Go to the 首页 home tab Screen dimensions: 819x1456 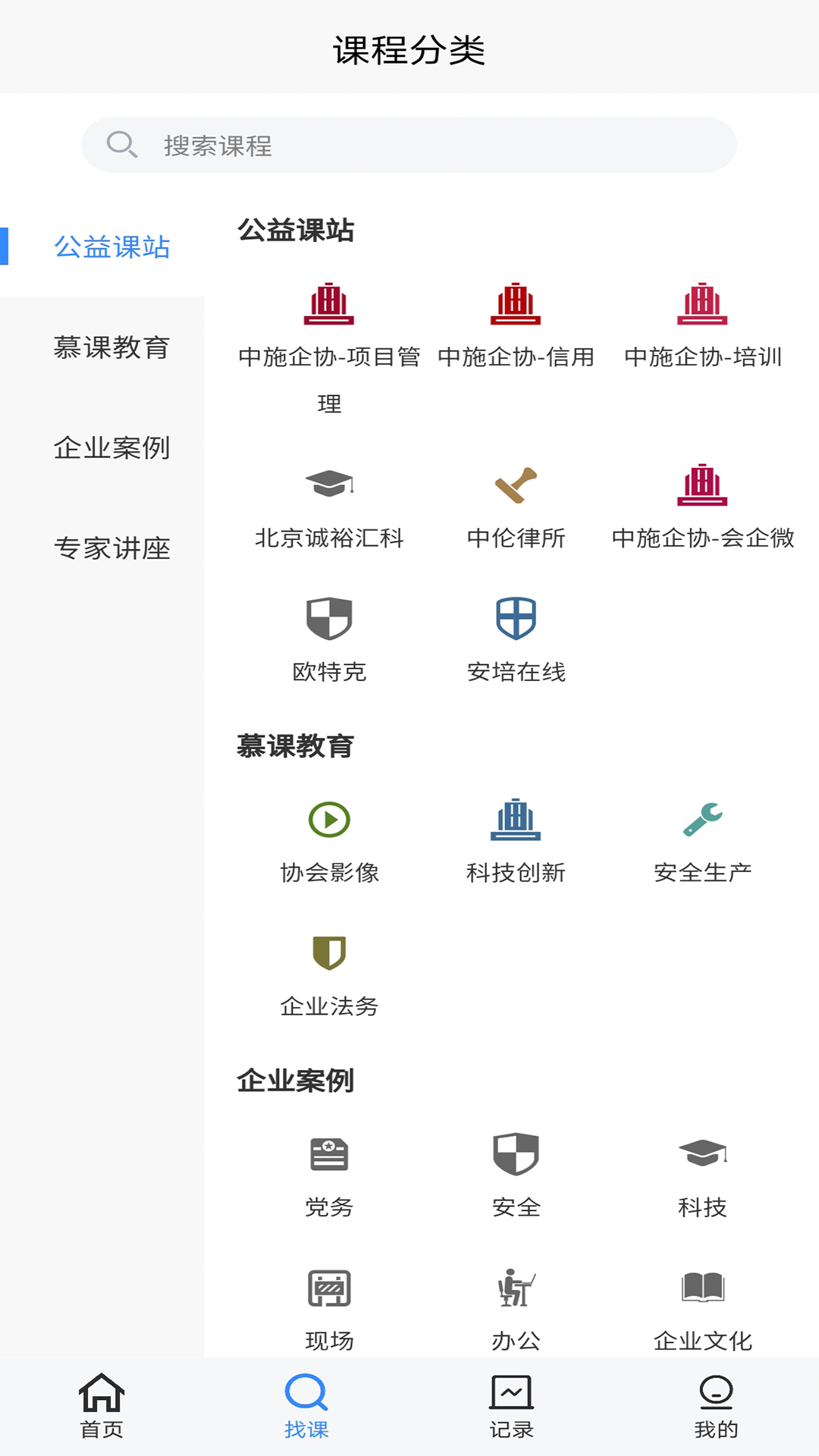point(102,1407)
